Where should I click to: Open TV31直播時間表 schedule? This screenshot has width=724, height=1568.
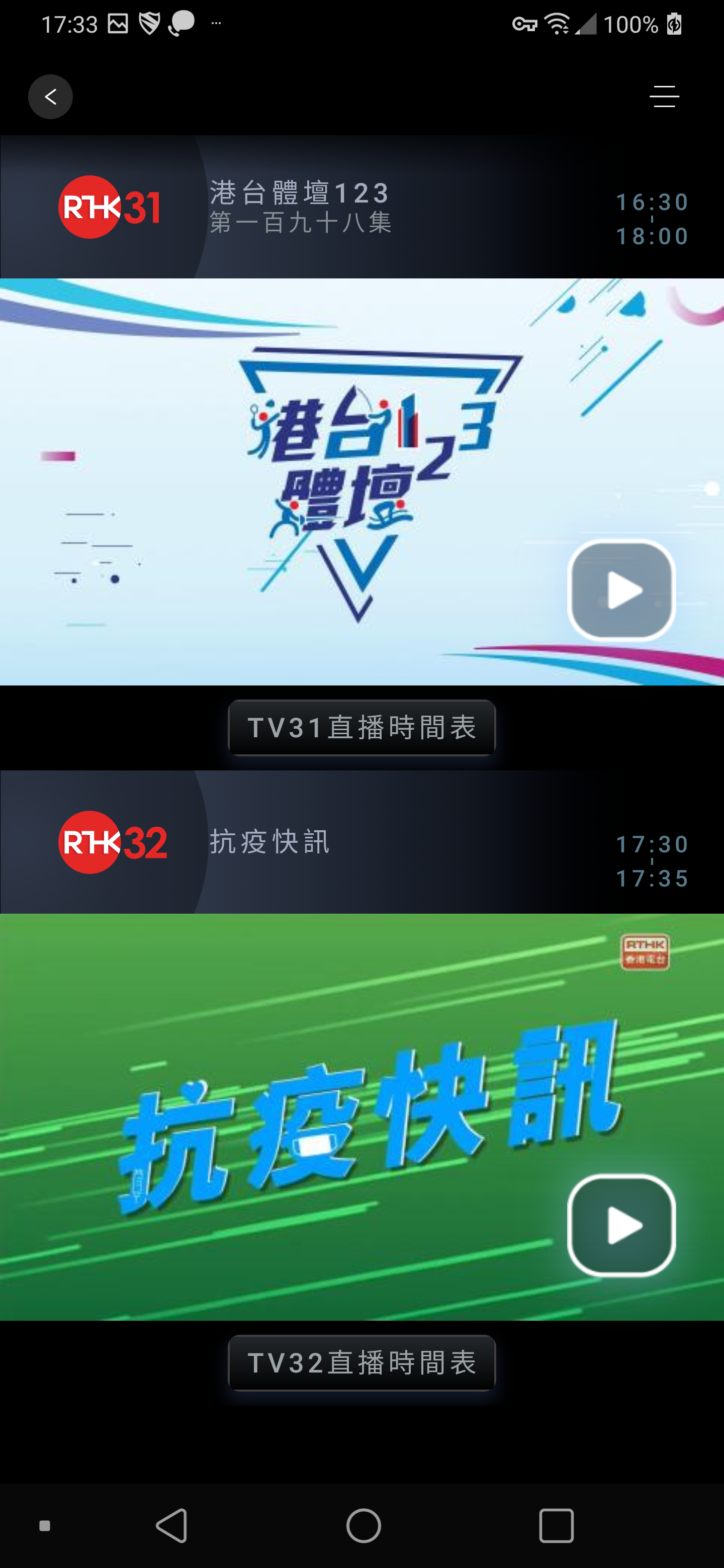coord(361,728)
